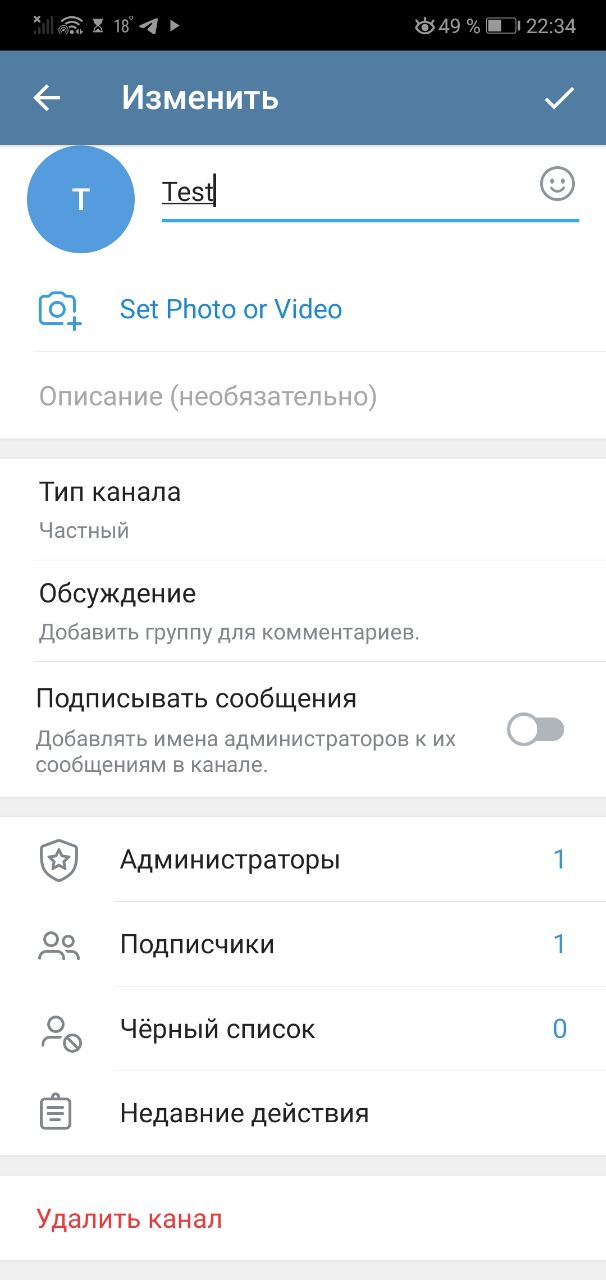Open Обсуждение to add a group

point(303,611)
